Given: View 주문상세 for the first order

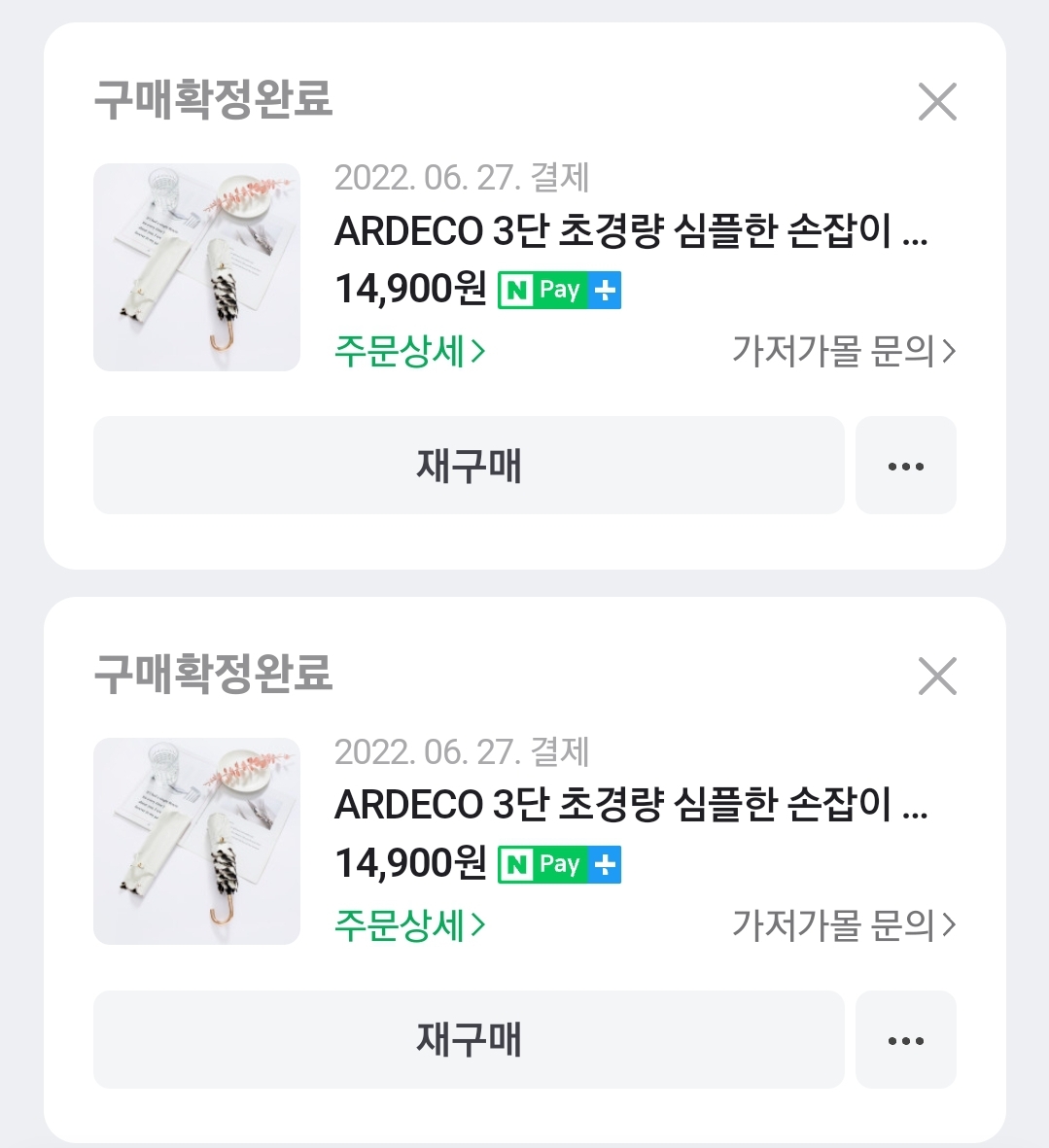Looking at the screenshot, I should (x=409, y=351).
